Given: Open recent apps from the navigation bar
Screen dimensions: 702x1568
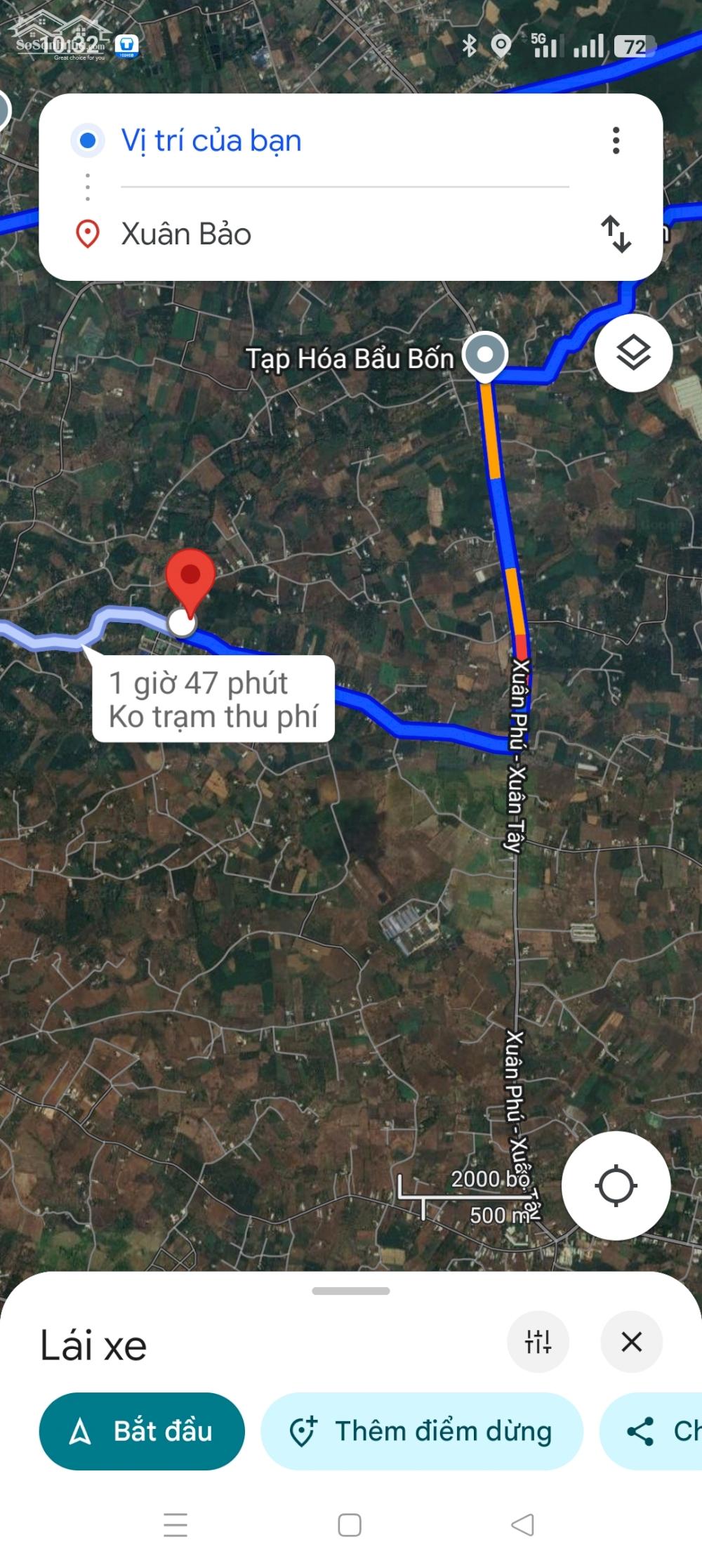Looking at the screenshot, I should (x=175, y=1524).
